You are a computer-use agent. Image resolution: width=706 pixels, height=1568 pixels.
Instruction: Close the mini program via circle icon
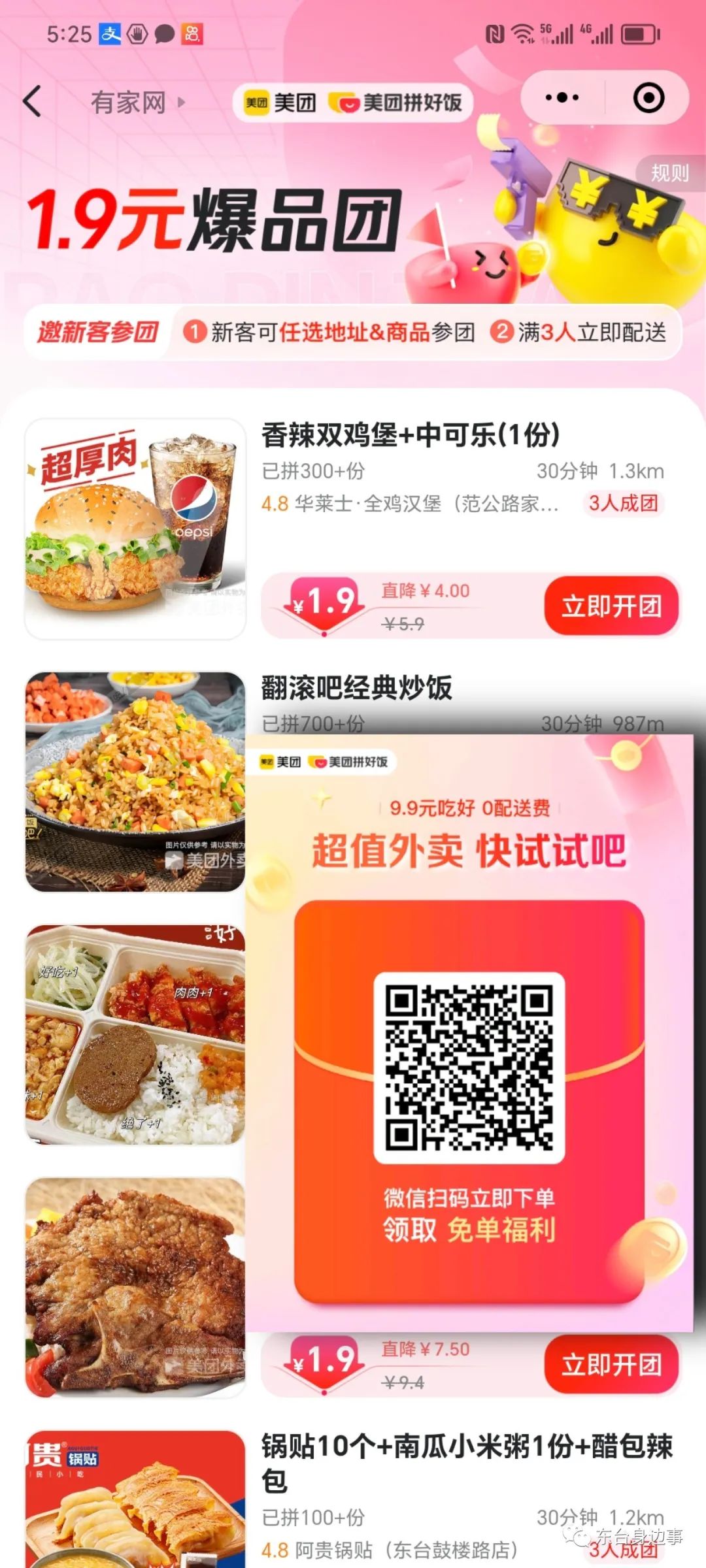(648, 98)
